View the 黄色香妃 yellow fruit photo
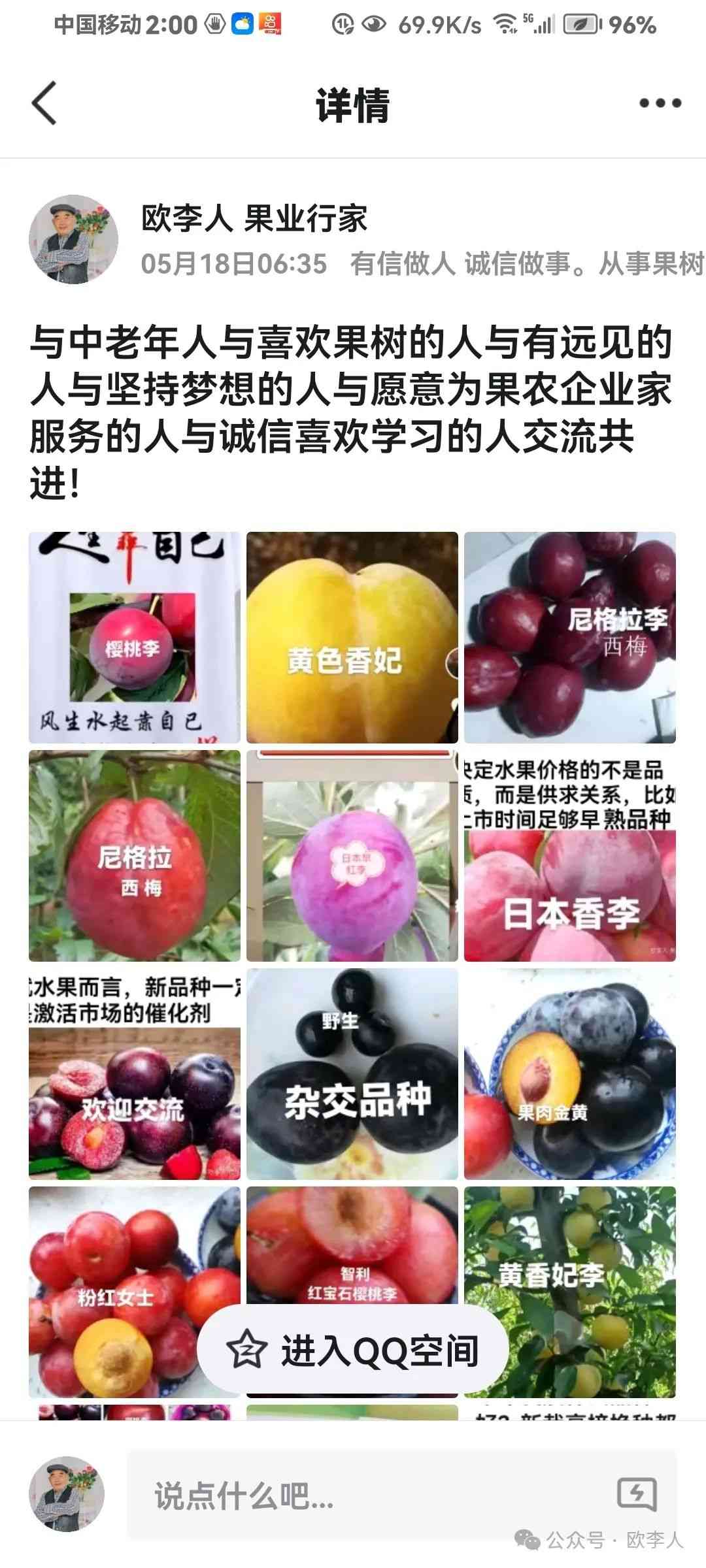The height and width of the screenshot is (1568, 706). coord(352,638)
